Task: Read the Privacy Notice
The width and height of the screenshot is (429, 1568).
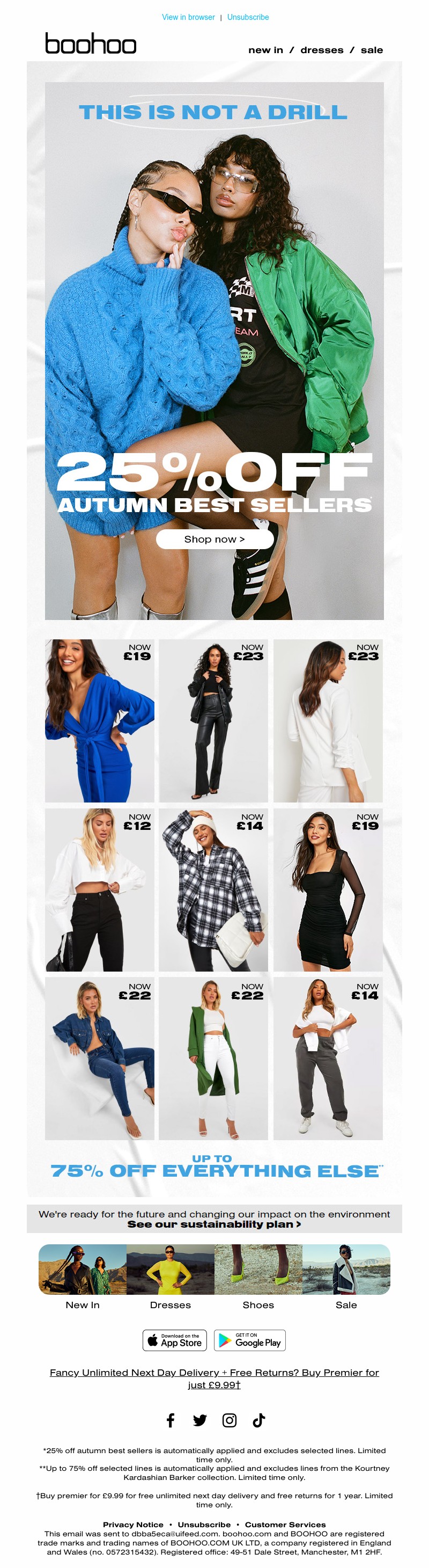Action: 133,1525
